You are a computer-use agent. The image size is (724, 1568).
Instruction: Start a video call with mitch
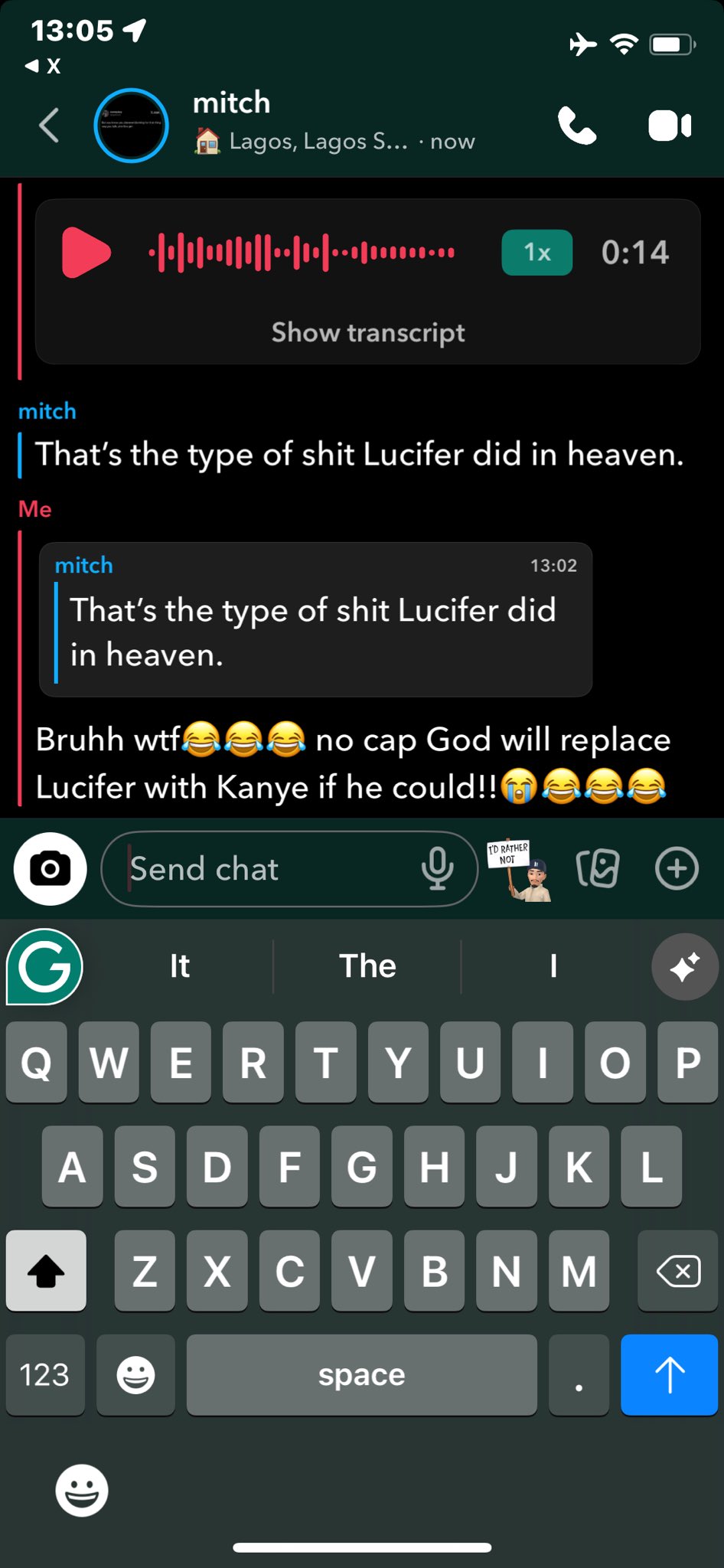(x=670, y=126)
